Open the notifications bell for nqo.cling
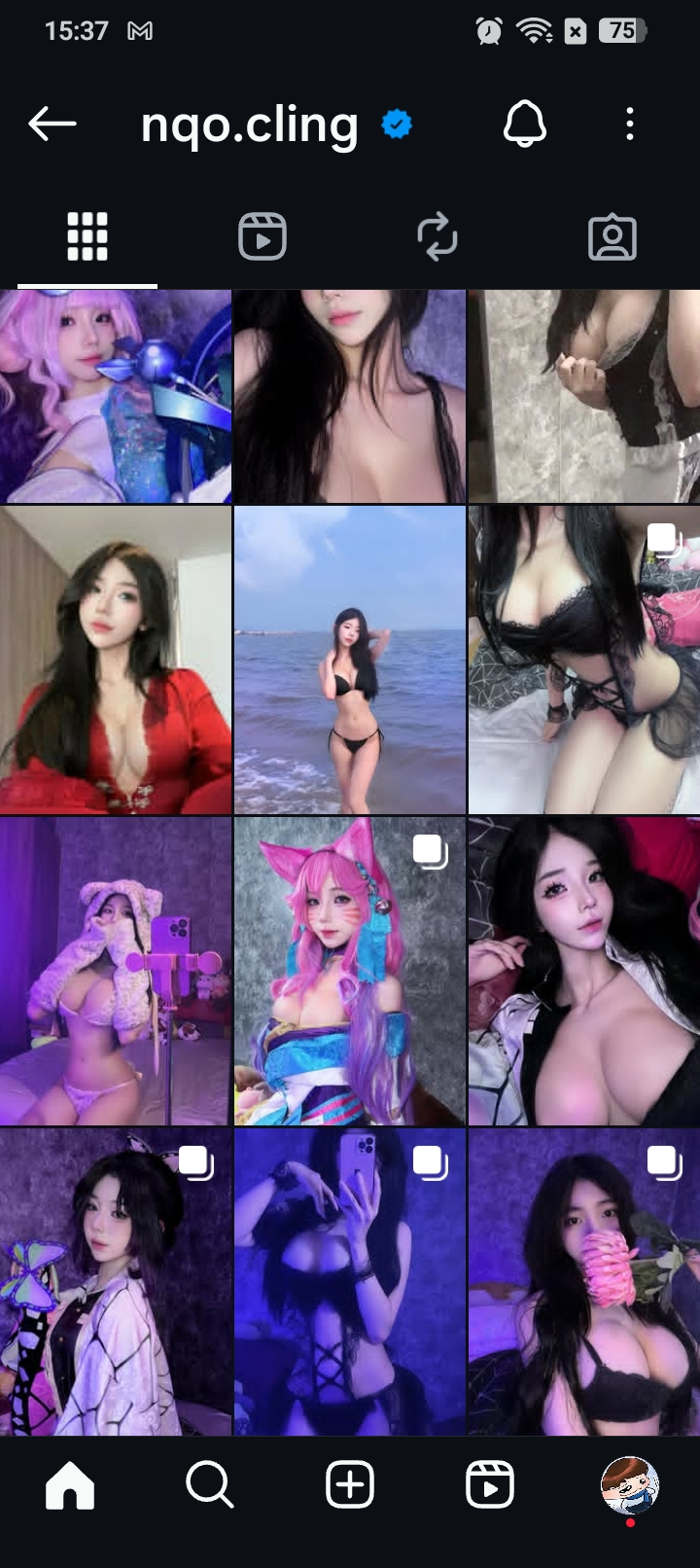The image size is (700, 1568). click(524, 125)
